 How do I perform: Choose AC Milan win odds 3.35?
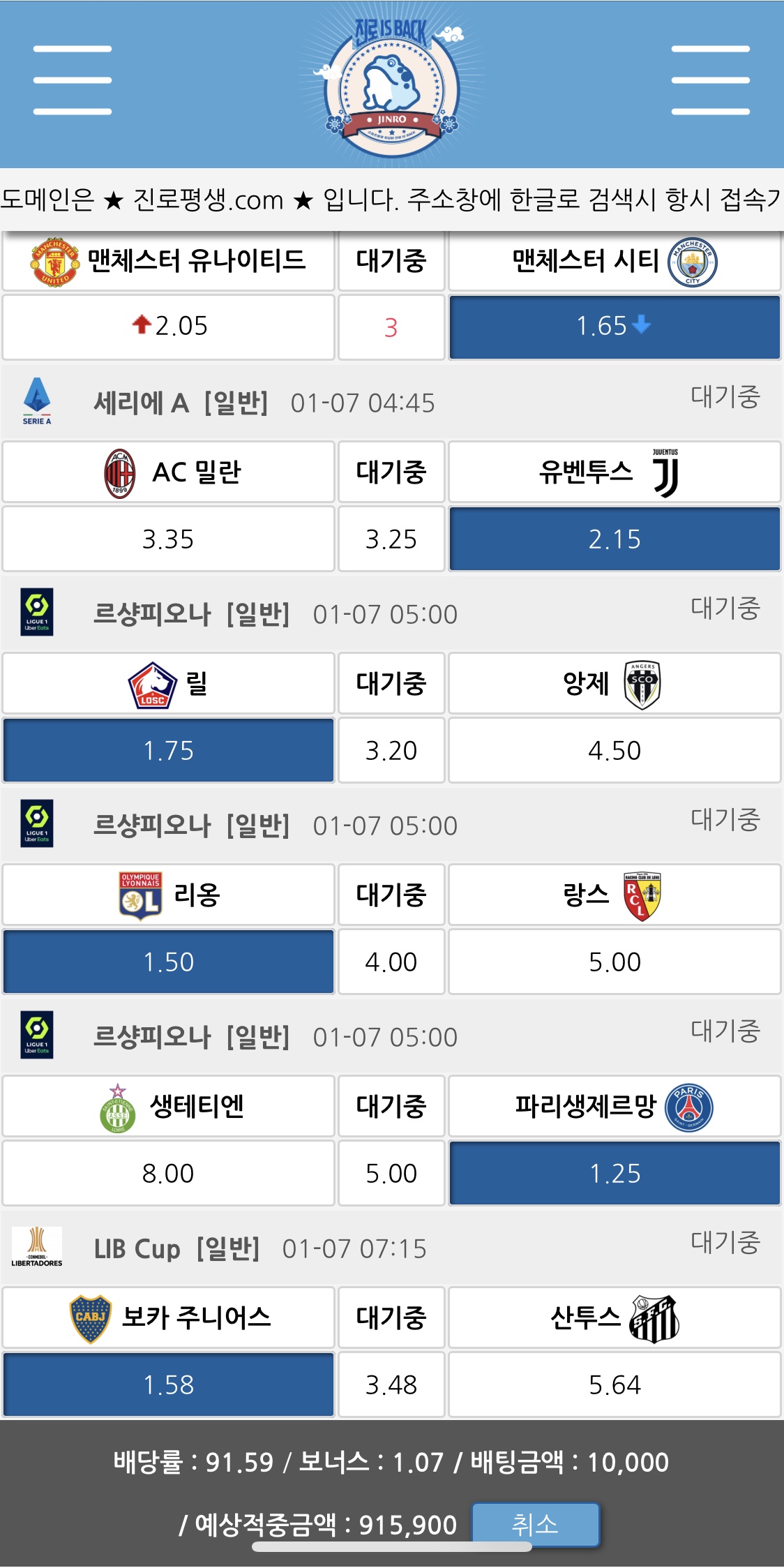click(x=168, y=539)
